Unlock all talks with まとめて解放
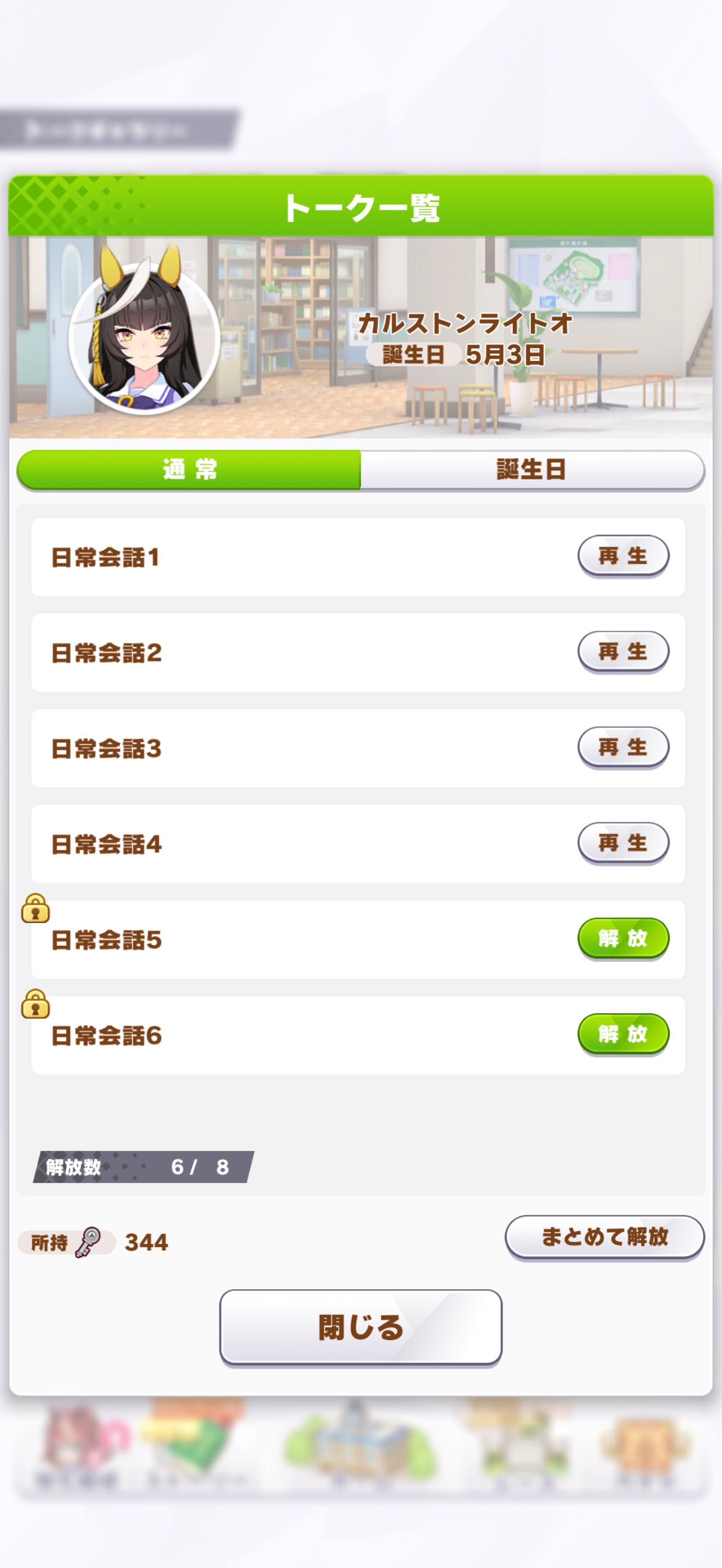 (x=604, y=1237)
